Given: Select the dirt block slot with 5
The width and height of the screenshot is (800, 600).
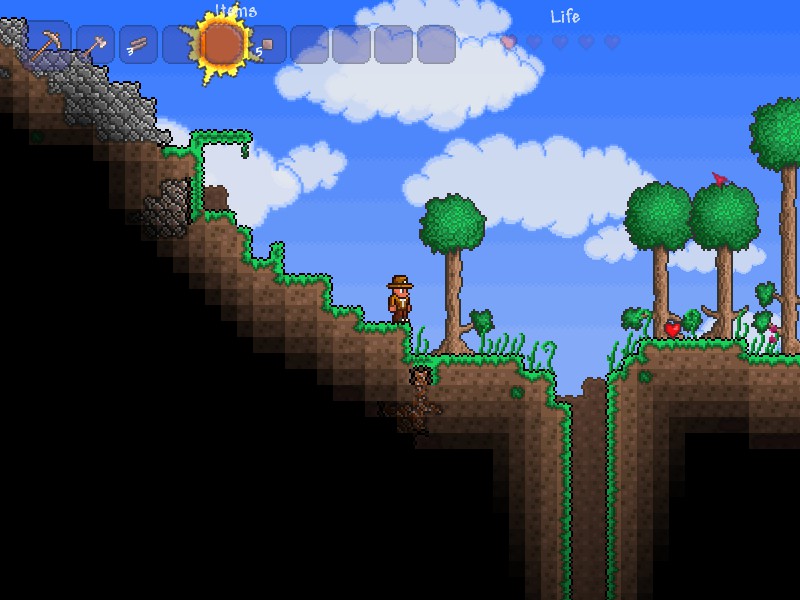Looking at the screenshot, I should coord(267,45).
